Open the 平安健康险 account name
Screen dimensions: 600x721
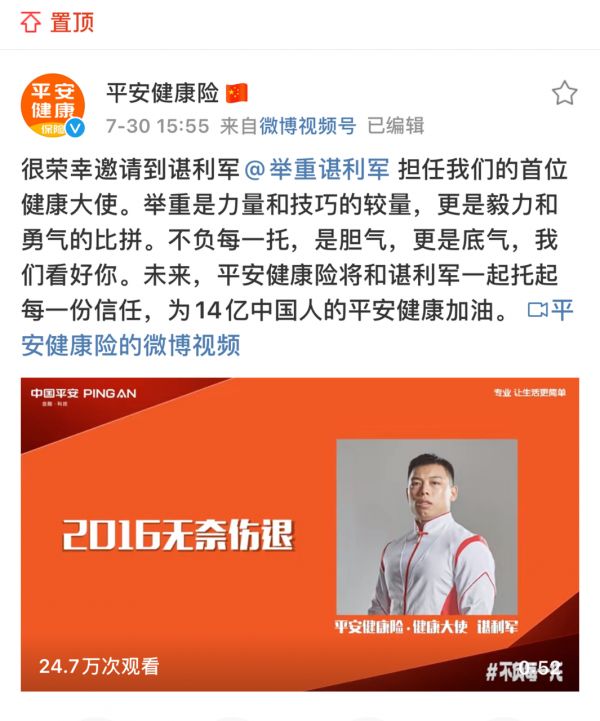click(x=163, y=93)
